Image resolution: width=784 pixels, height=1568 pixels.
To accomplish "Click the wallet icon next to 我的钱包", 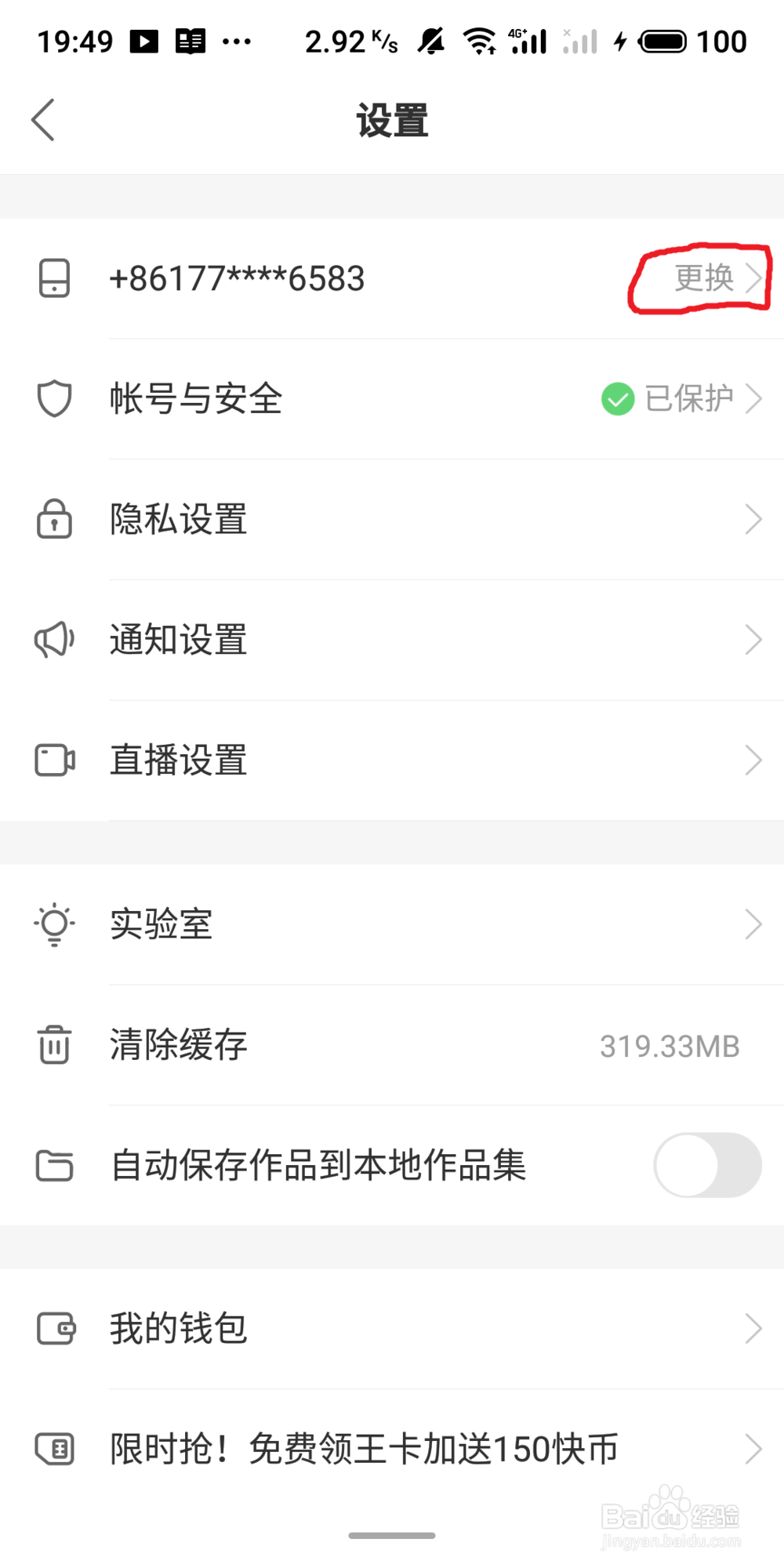I will click(x=53, y=1328).
